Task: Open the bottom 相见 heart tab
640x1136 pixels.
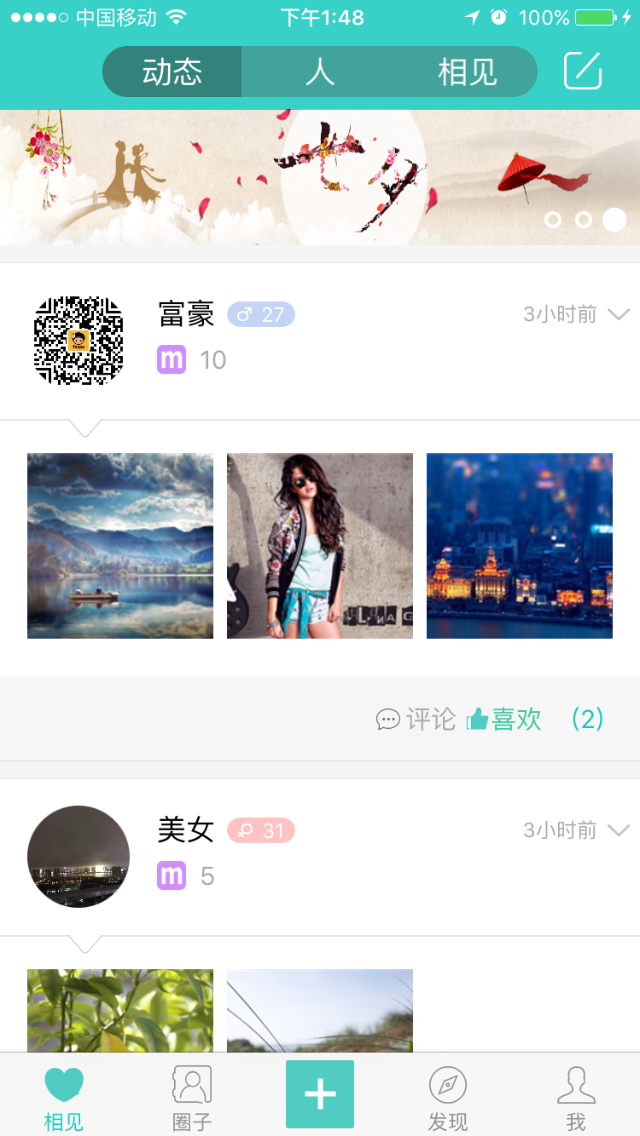Action: coord(64,1097)
